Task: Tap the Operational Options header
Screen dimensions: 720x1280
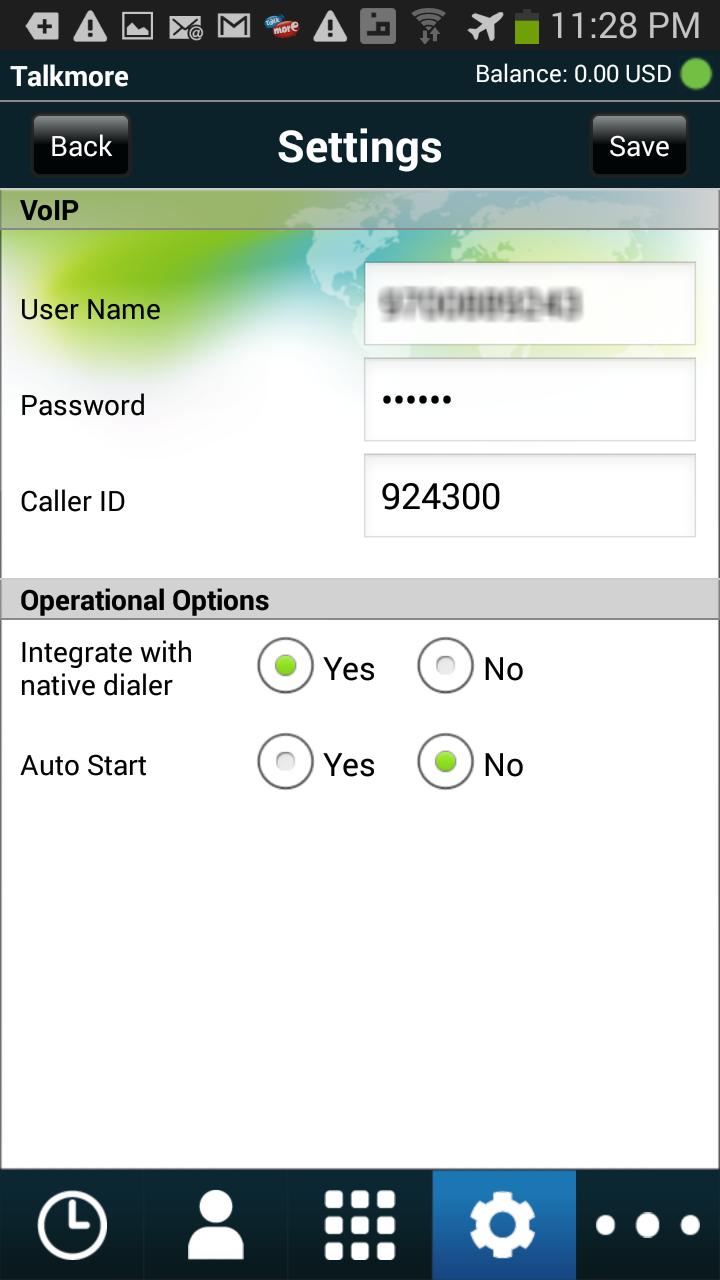Action: click(x=360, y=599)
